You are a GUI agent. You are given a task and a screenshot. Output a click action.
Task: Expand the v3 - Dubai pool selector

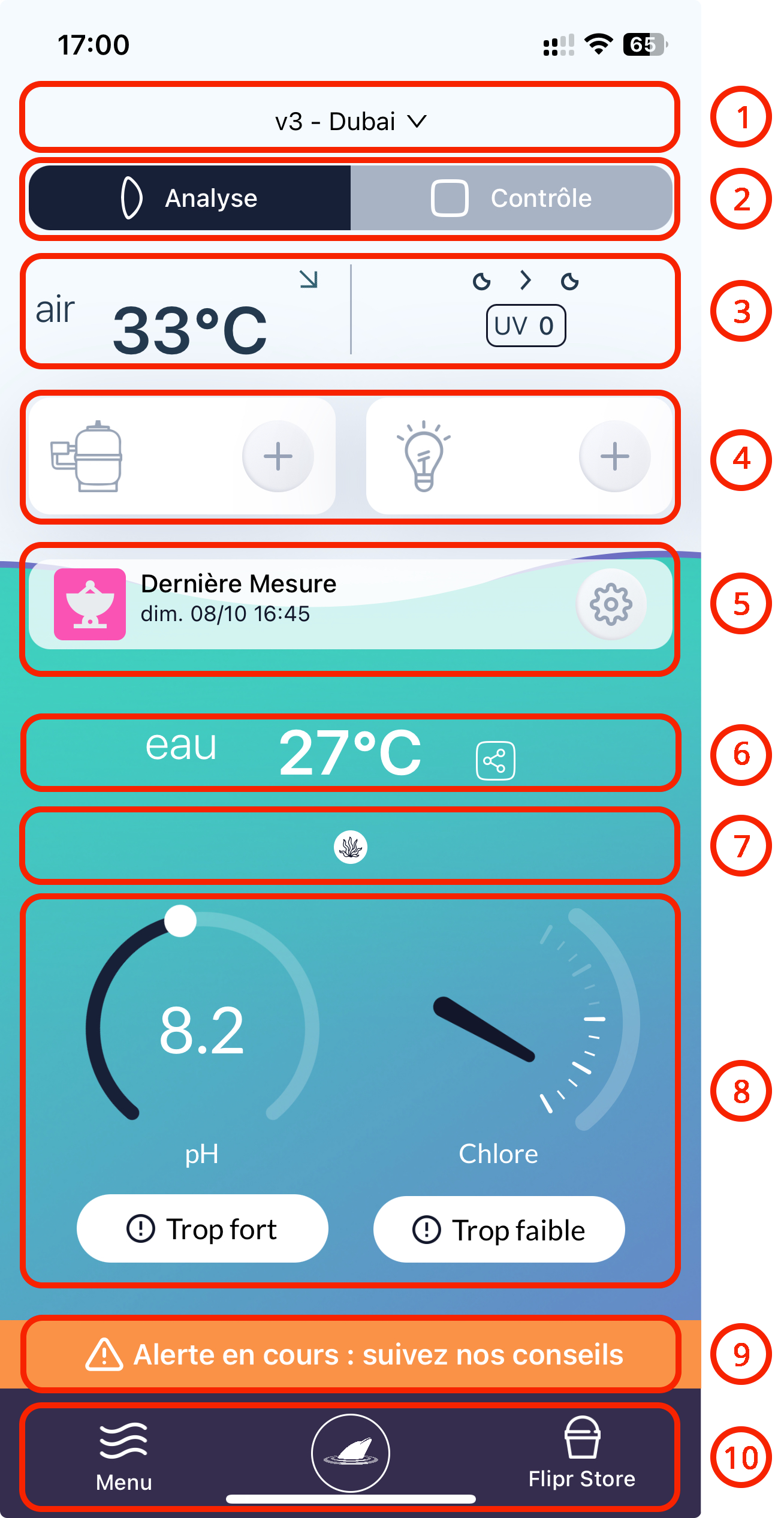351,122
